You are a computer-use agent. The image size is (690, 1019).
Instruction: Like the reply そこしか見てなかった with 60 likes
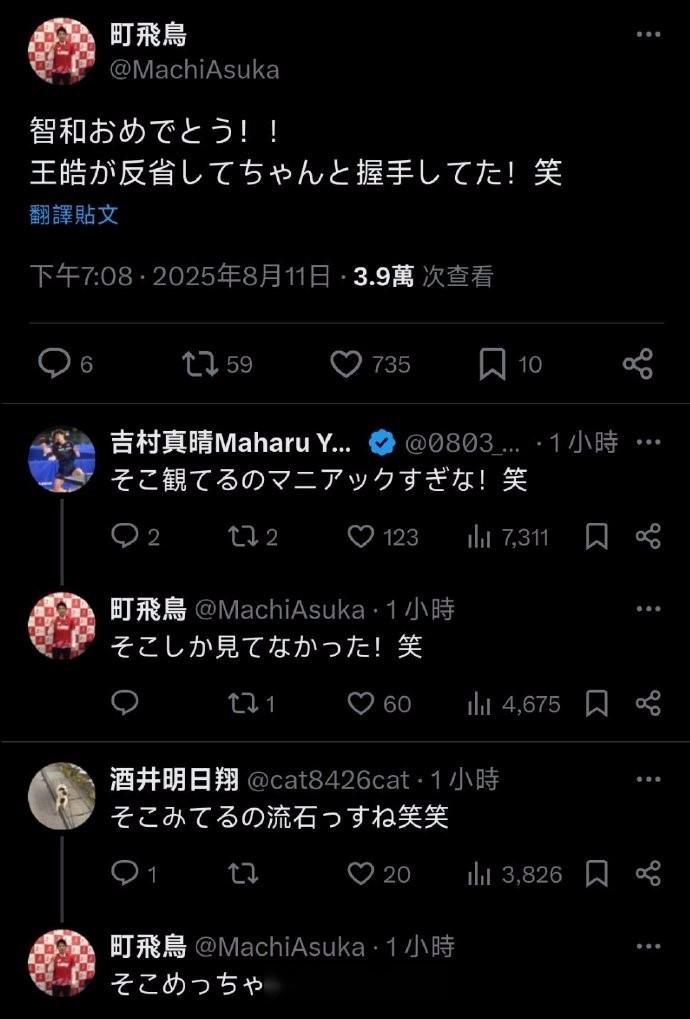(361, 703)
